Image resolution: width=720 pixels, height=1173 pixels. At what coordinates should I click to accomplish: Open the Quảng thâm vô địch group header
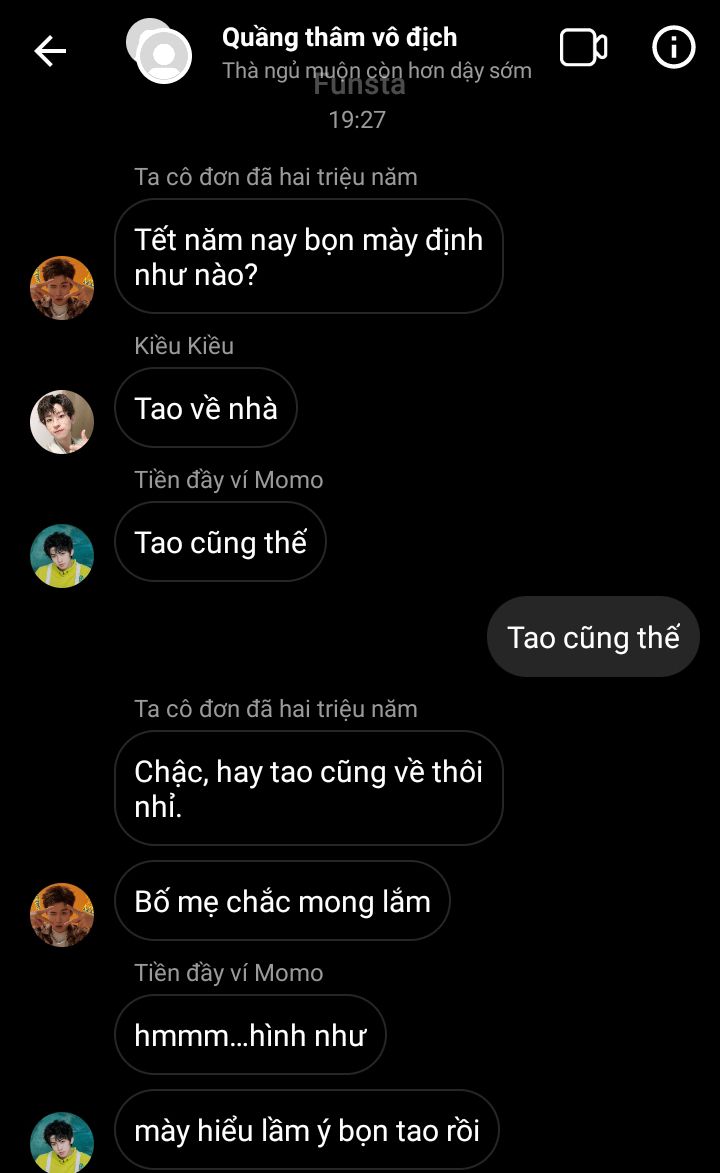(x=339, y=38)
